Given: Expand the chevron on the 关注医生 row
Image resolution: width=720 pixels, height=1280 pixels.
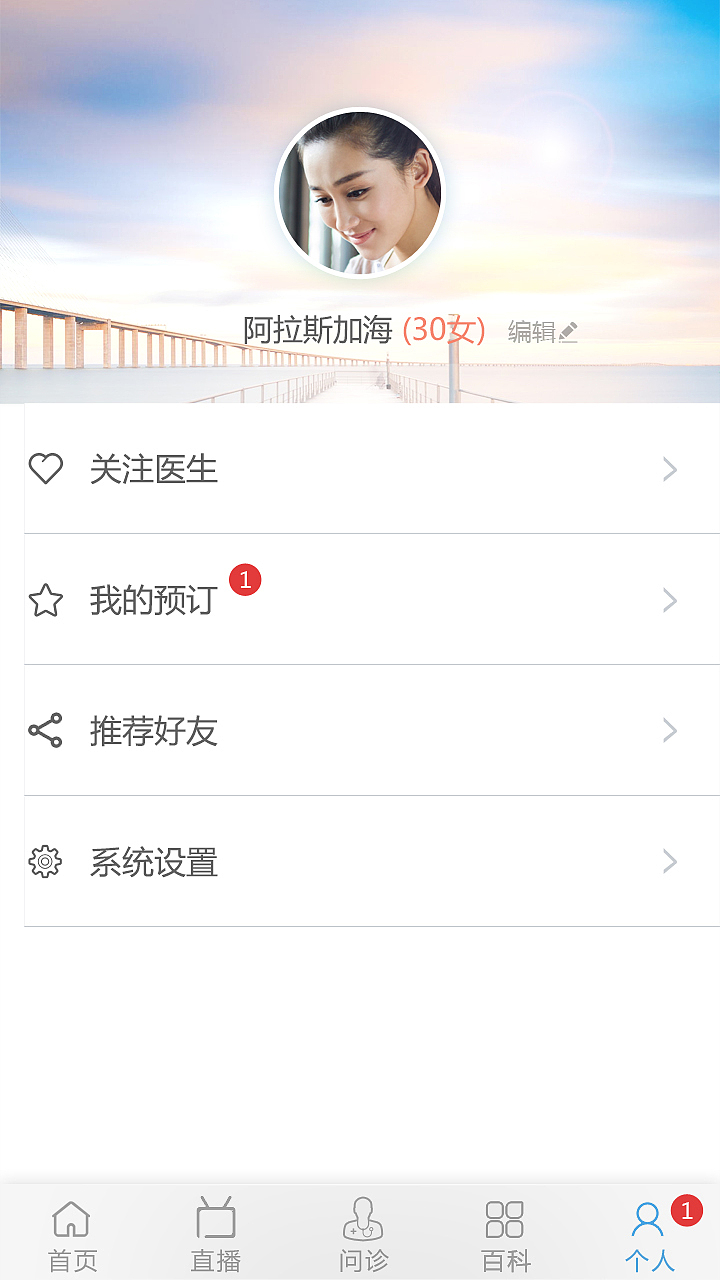Looking at the screenshot, I should point(669,468).
